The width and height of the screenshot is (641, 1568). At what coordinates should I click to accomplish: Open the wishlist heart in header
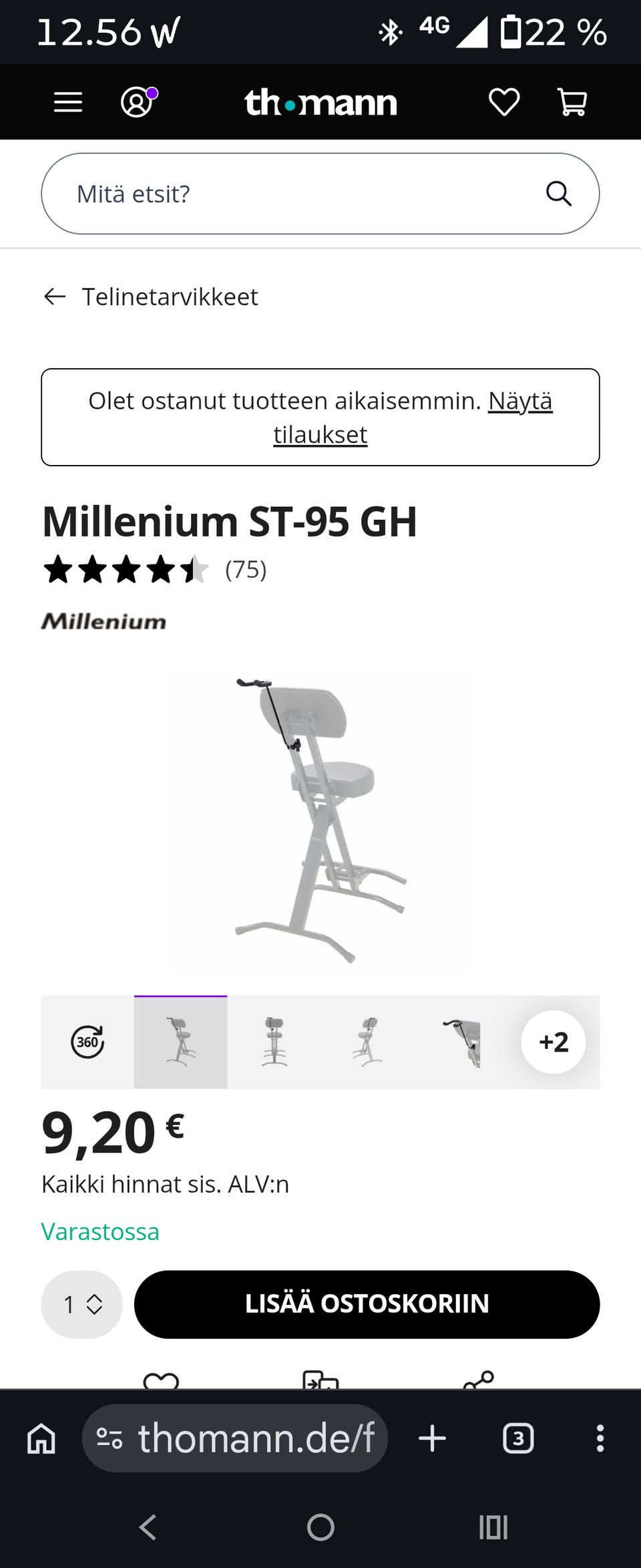[504, 102]
